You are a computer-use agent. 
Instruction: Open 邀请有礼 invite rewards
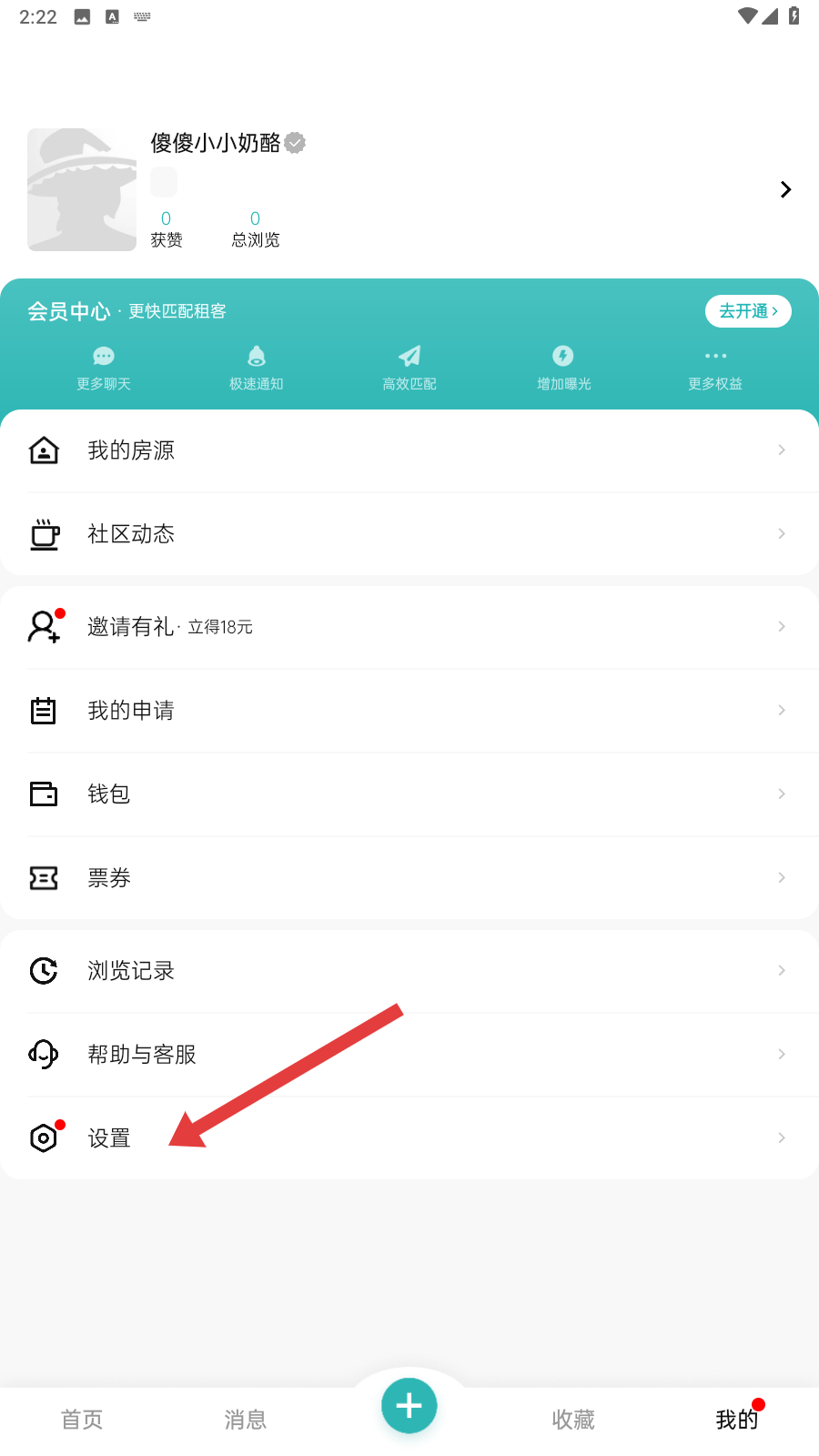(x=409, y=627)
